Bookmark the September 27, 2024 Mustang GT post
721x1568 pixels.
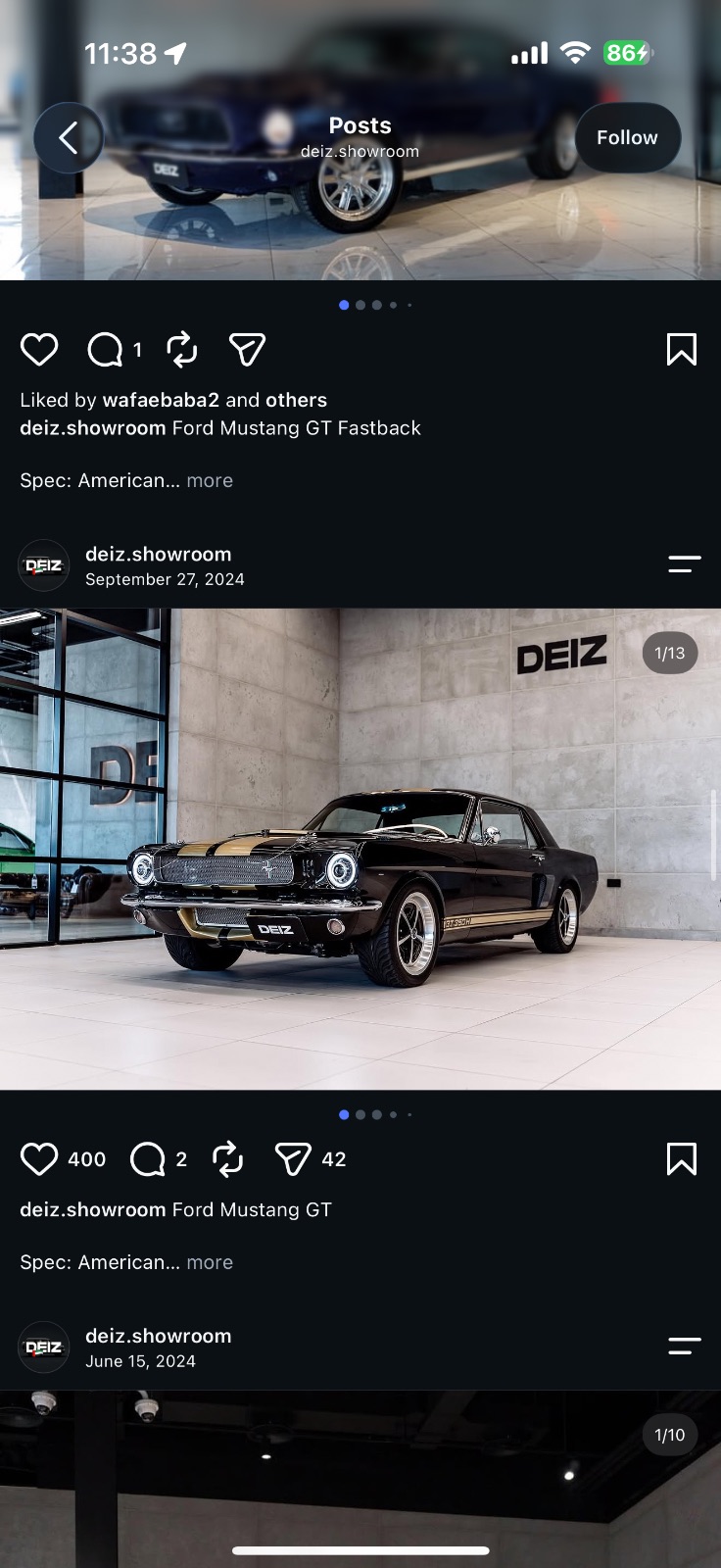point(682,1159)
